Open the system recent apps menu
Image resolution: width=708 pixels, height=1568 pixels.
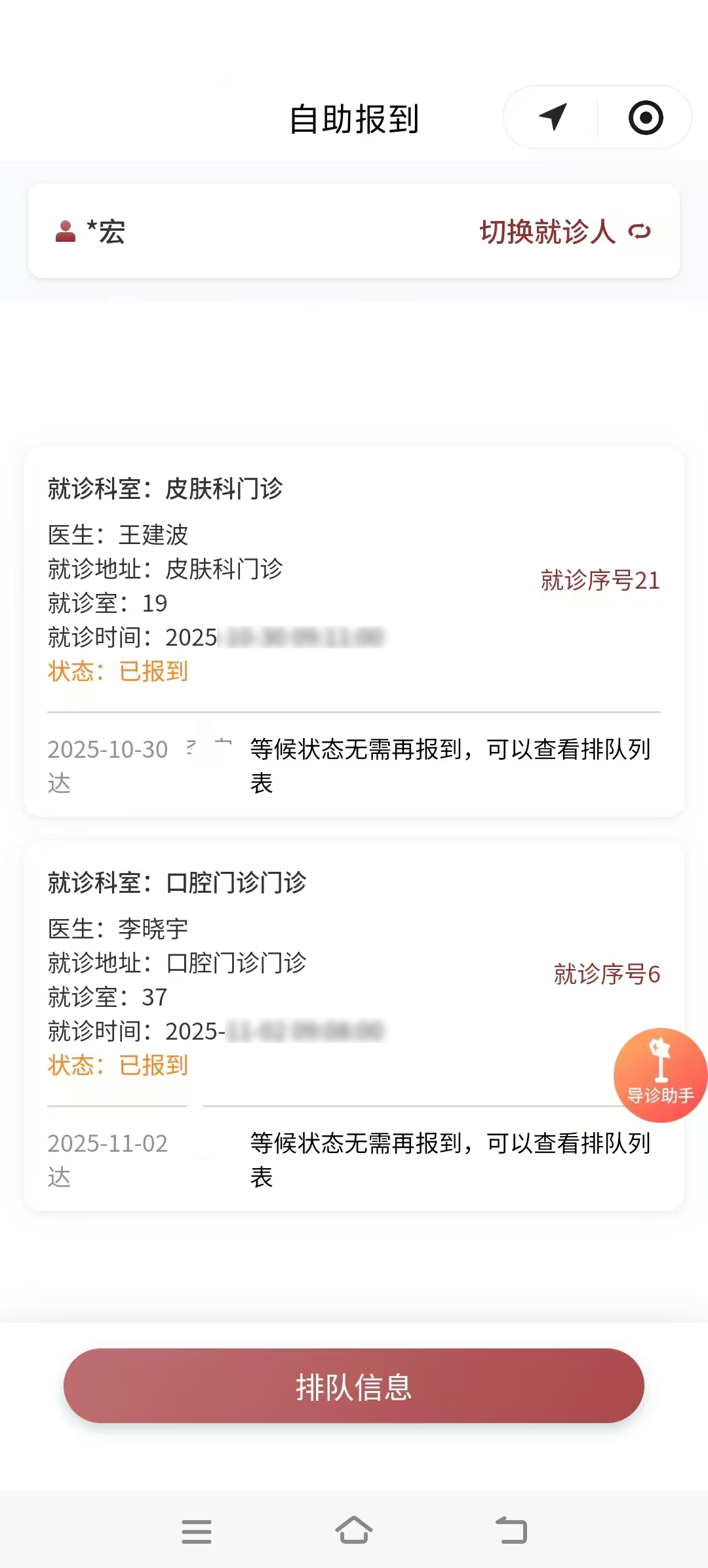click(197, 1531)
